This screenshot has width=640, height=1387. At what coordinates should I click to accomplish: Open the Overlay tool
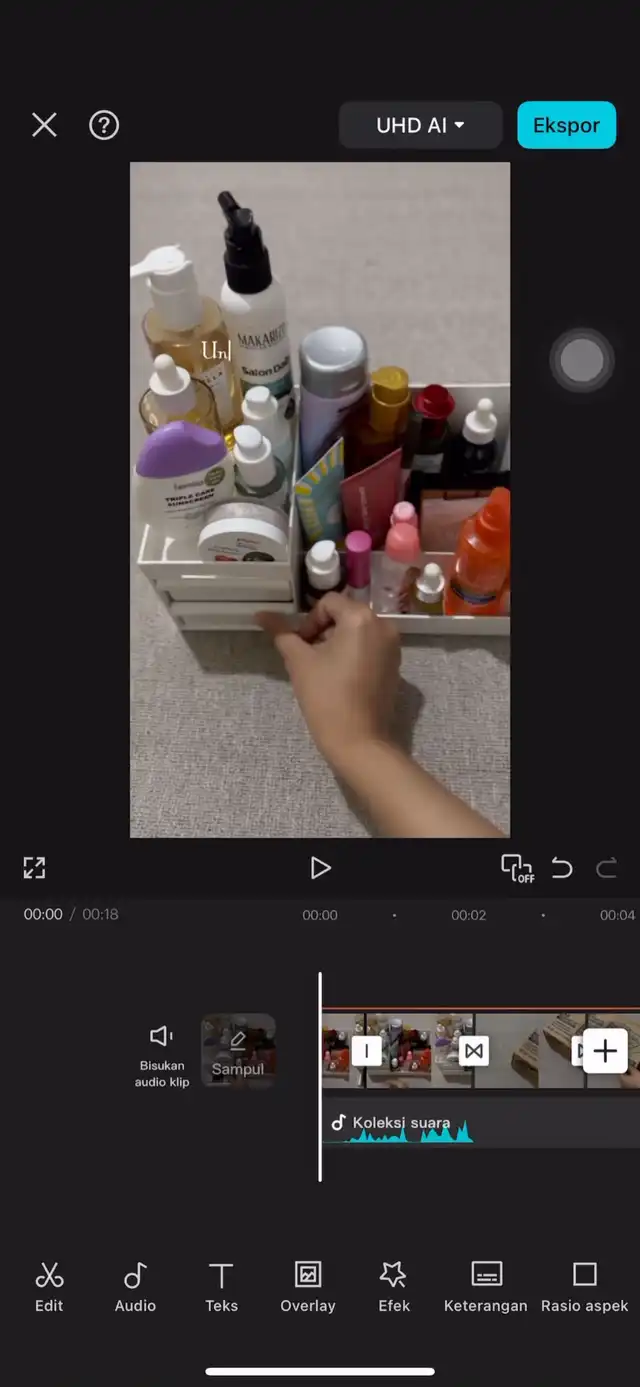click(x=307, y=1286)
